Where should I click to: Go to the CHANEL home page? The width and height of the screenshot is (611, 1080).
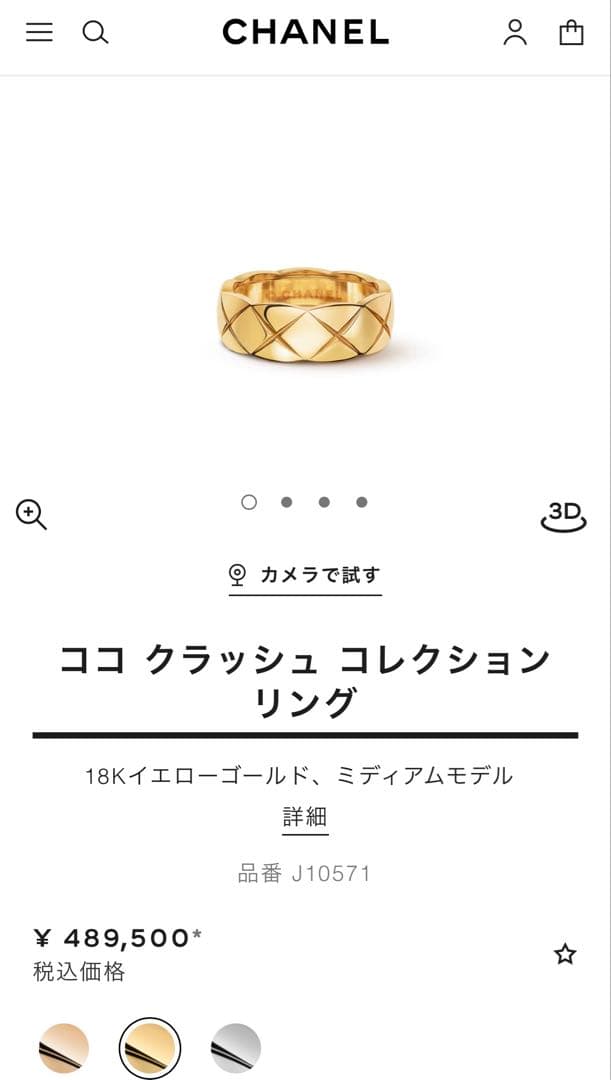[305, 32]
